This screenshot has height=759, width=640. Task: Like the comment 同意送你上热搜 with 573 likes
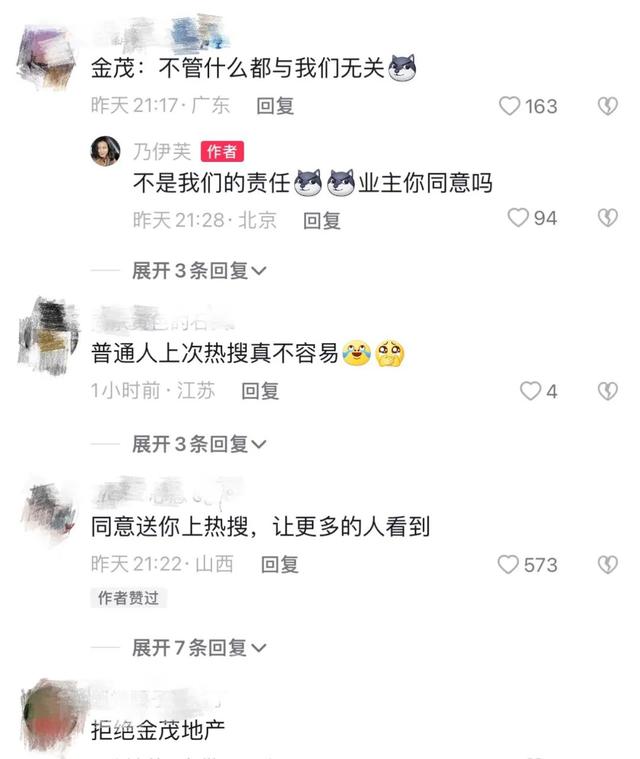pos(510,565)
